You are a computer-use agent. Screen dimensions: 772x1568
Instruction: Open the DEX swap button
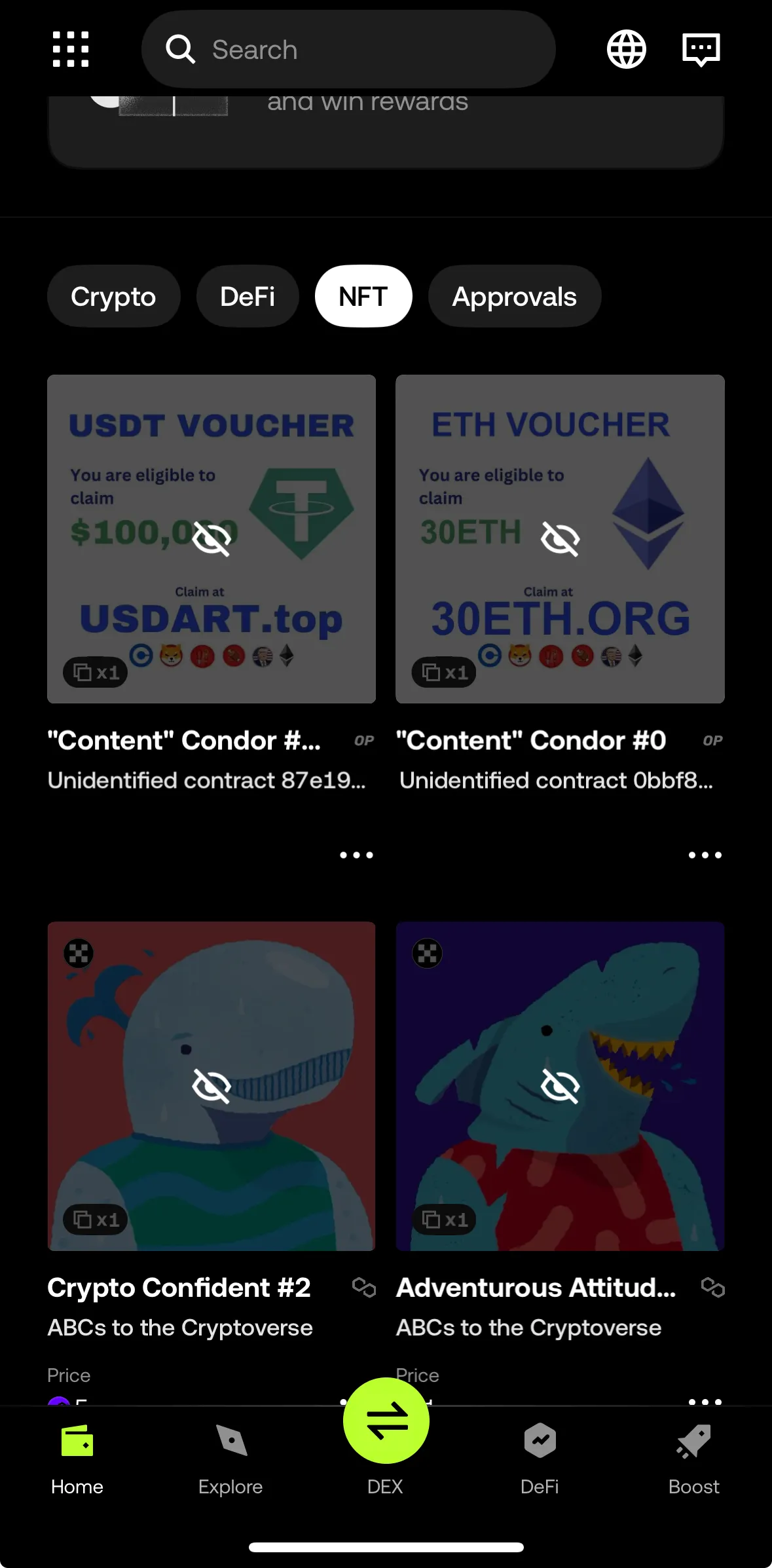[386, 1421]
